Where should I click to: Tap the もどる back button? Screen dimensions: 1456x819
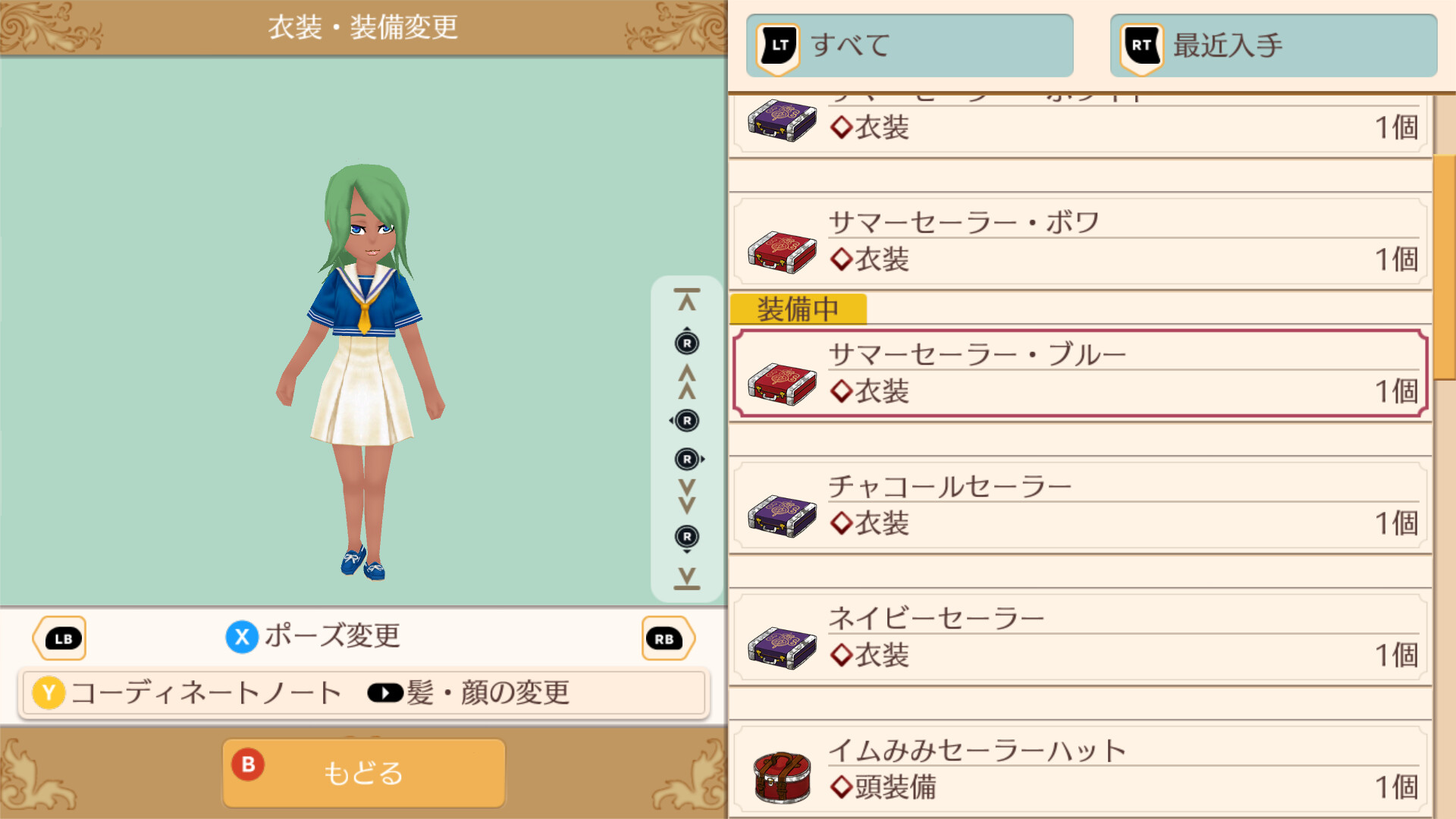tap(363, 773)
